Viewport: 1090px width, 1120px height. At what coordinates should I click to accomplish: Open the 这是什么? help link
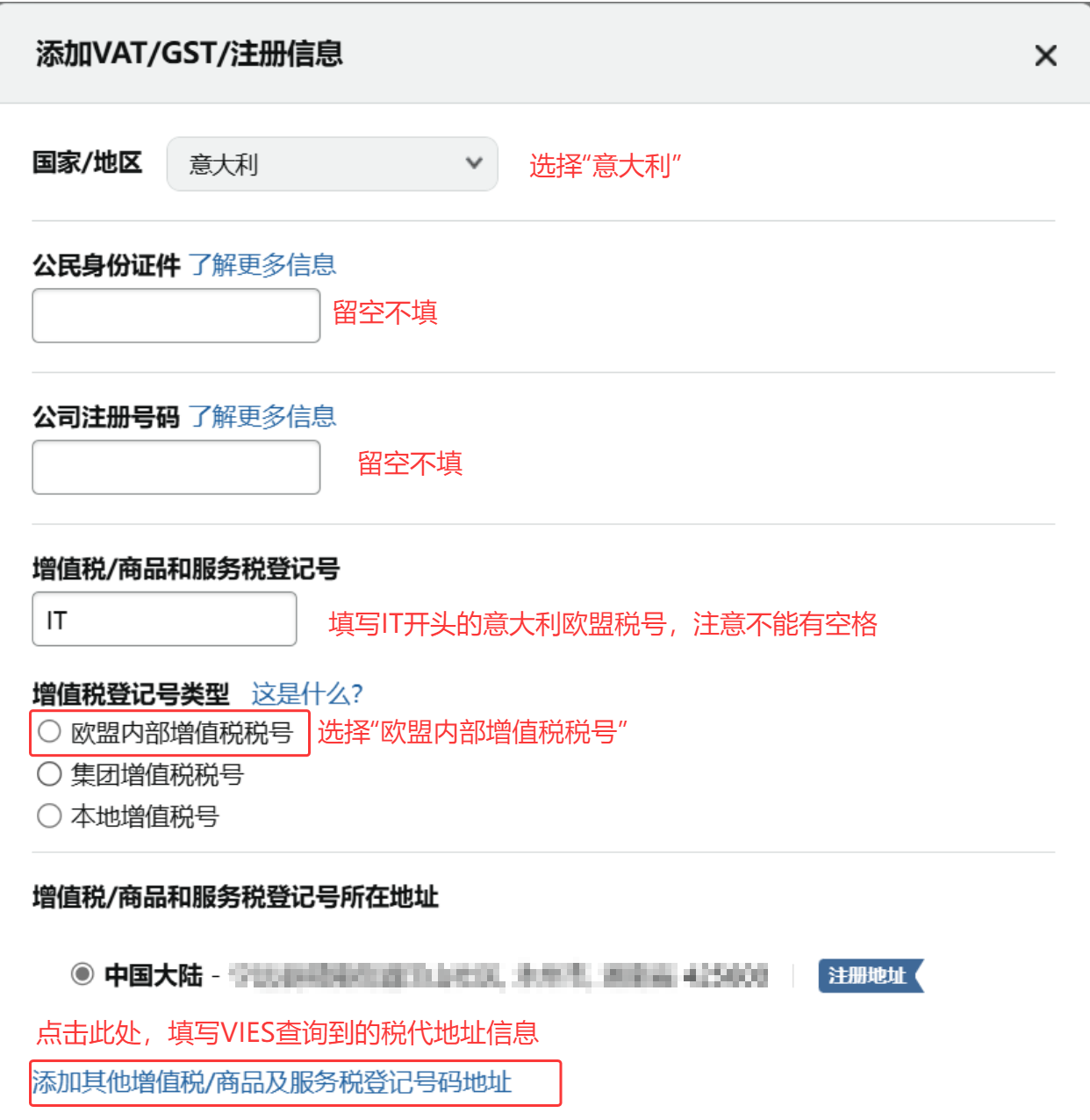306,693
